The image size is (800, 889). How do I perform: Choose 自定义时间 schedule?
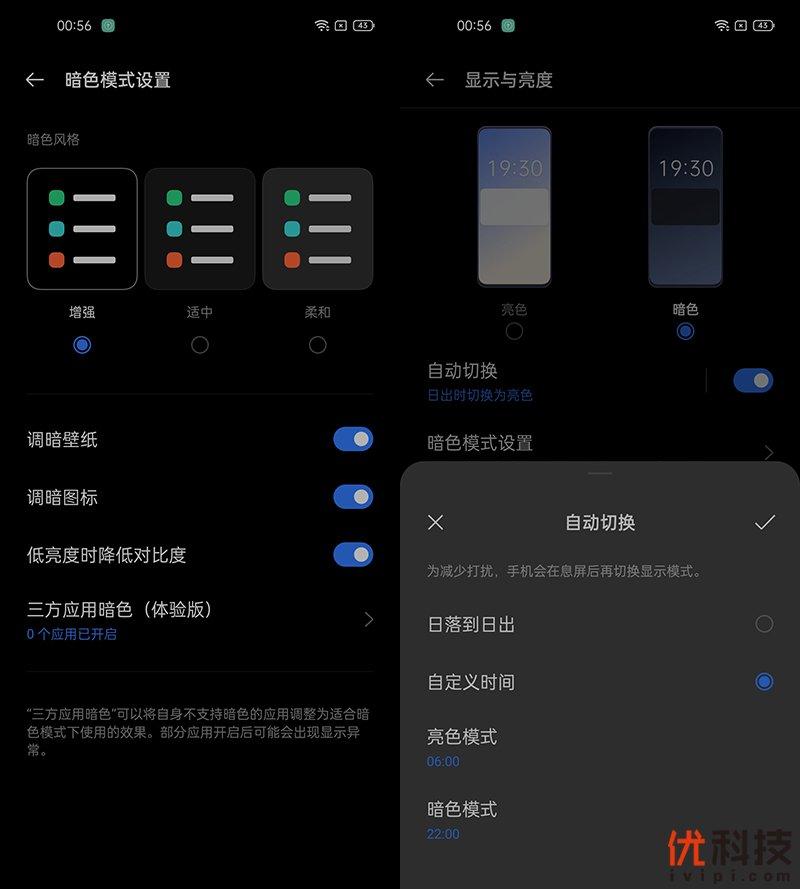point(764,682)
